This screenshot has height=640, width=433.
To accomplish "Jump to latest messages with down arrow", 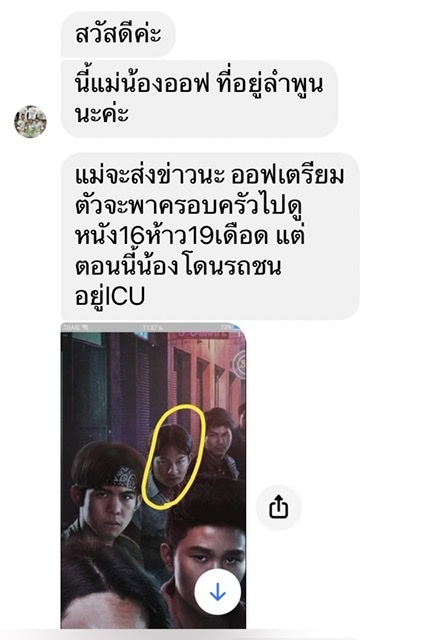I will tap(218, 591).
